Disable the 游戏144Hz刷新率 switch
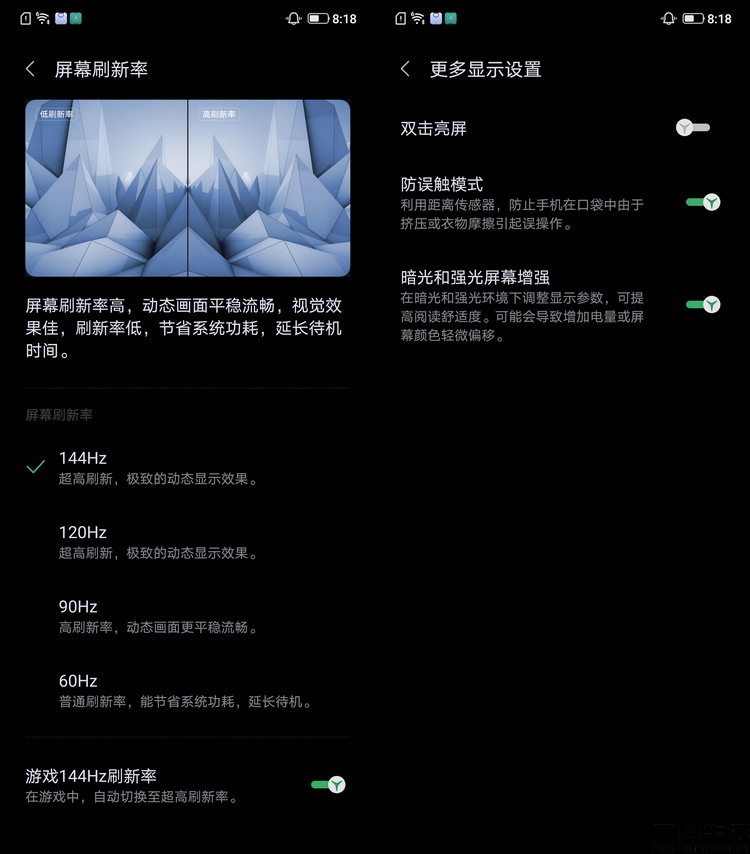Viewport: 750px width, 854px height. coord(328,785)
